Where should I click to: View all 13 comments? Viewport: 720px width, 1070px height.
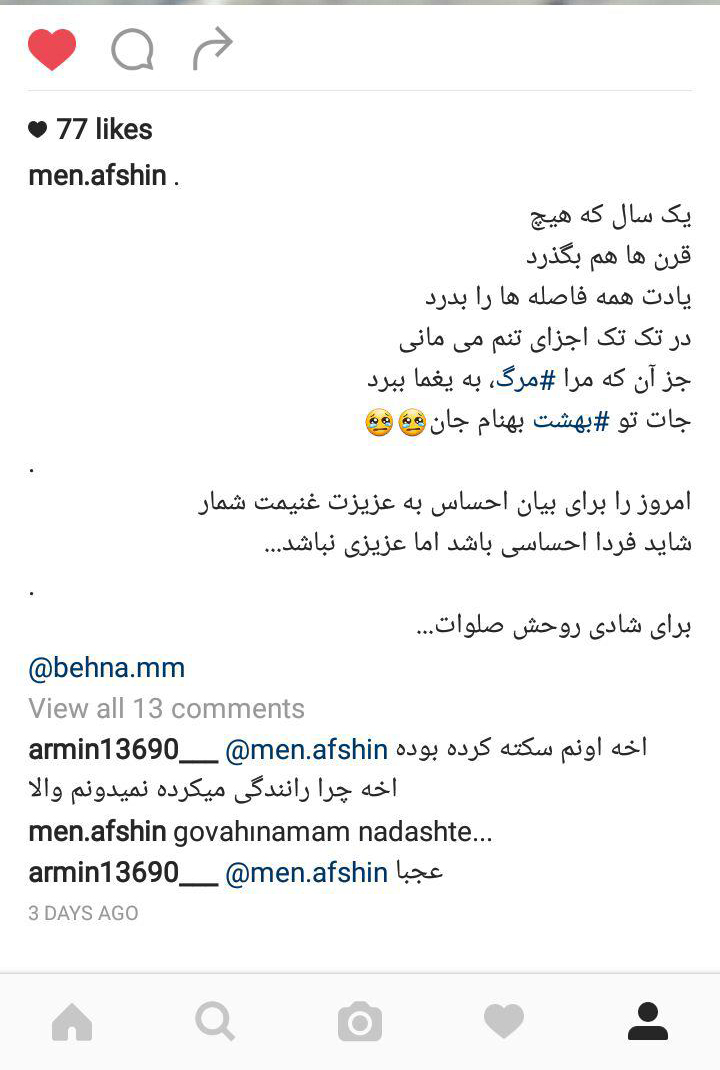[x=166, y=708]
